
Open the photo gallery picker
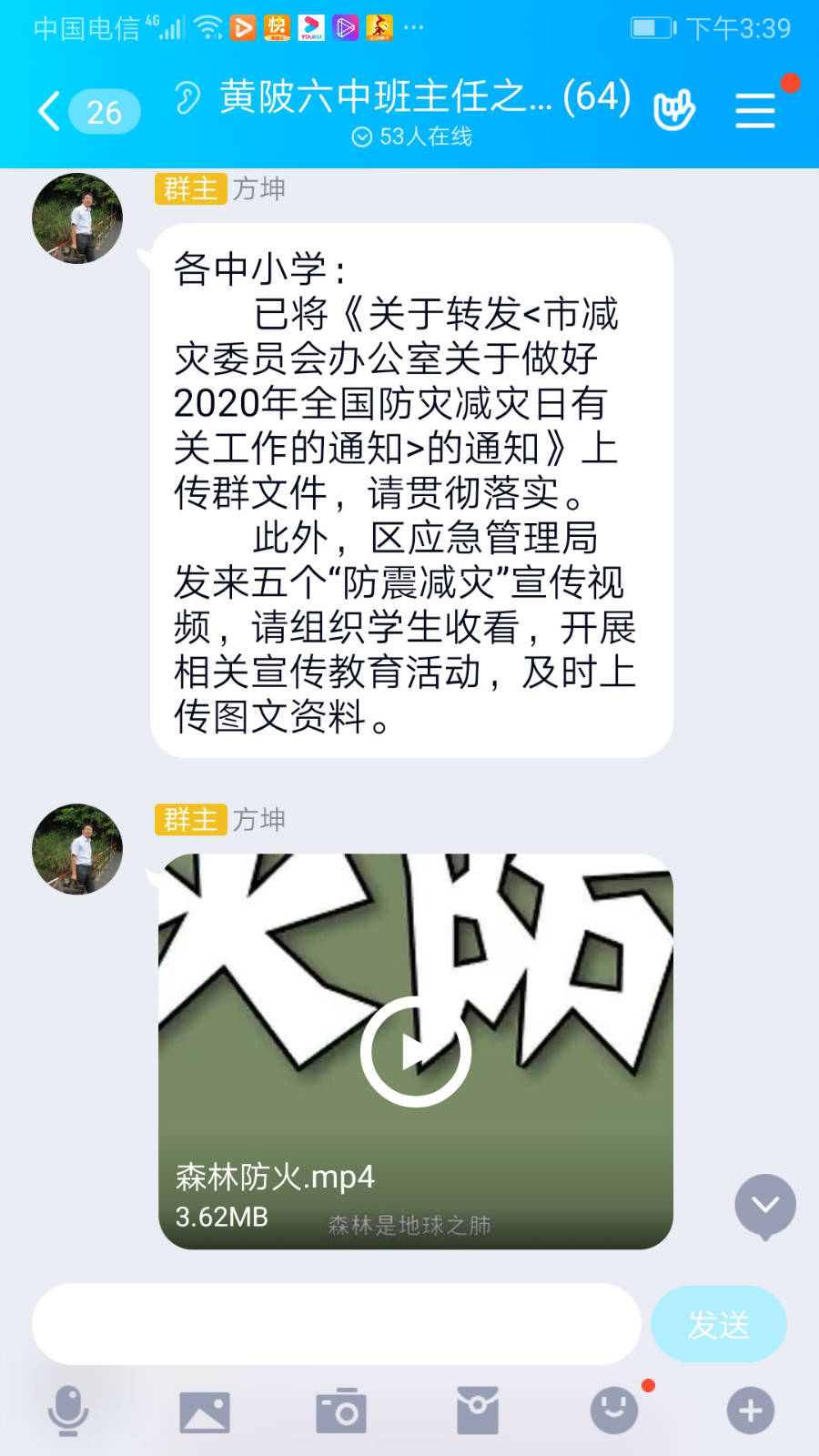point(205,1411)
